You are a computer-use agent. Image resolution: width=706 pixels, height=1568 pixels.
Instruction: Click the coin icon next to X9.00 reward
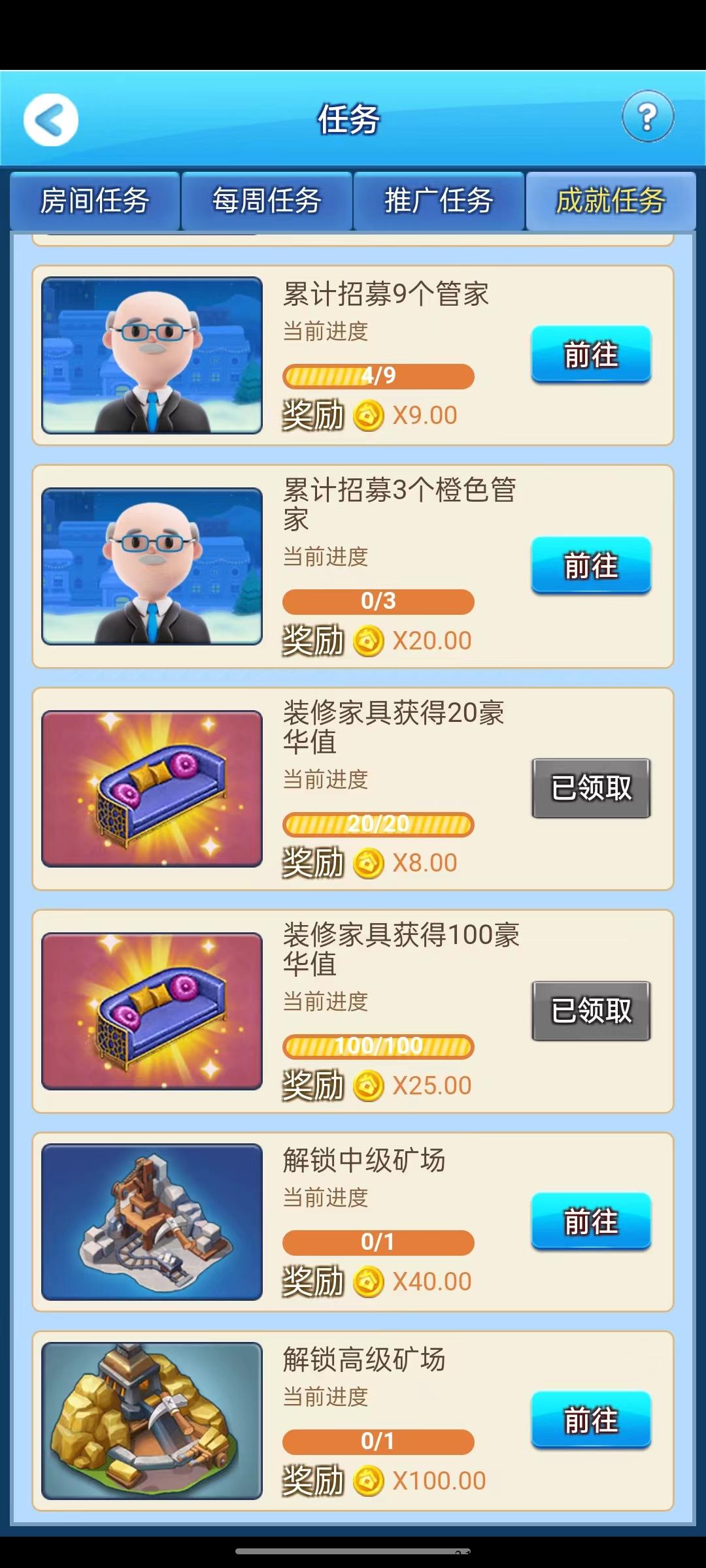(x=369, y=414)
